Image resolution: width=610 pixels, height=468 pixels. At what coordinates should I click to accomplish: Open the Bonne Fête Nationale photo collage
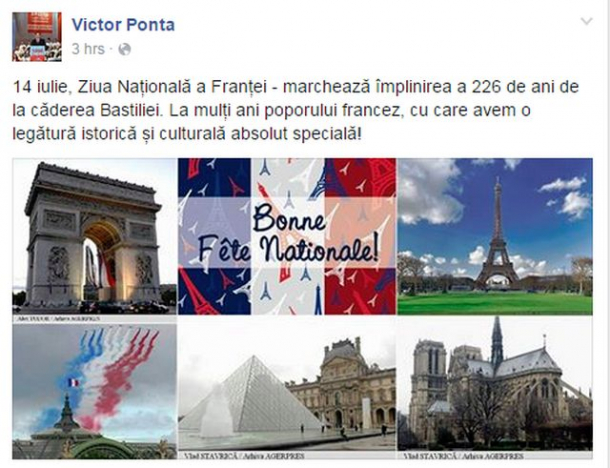[287, 235]
